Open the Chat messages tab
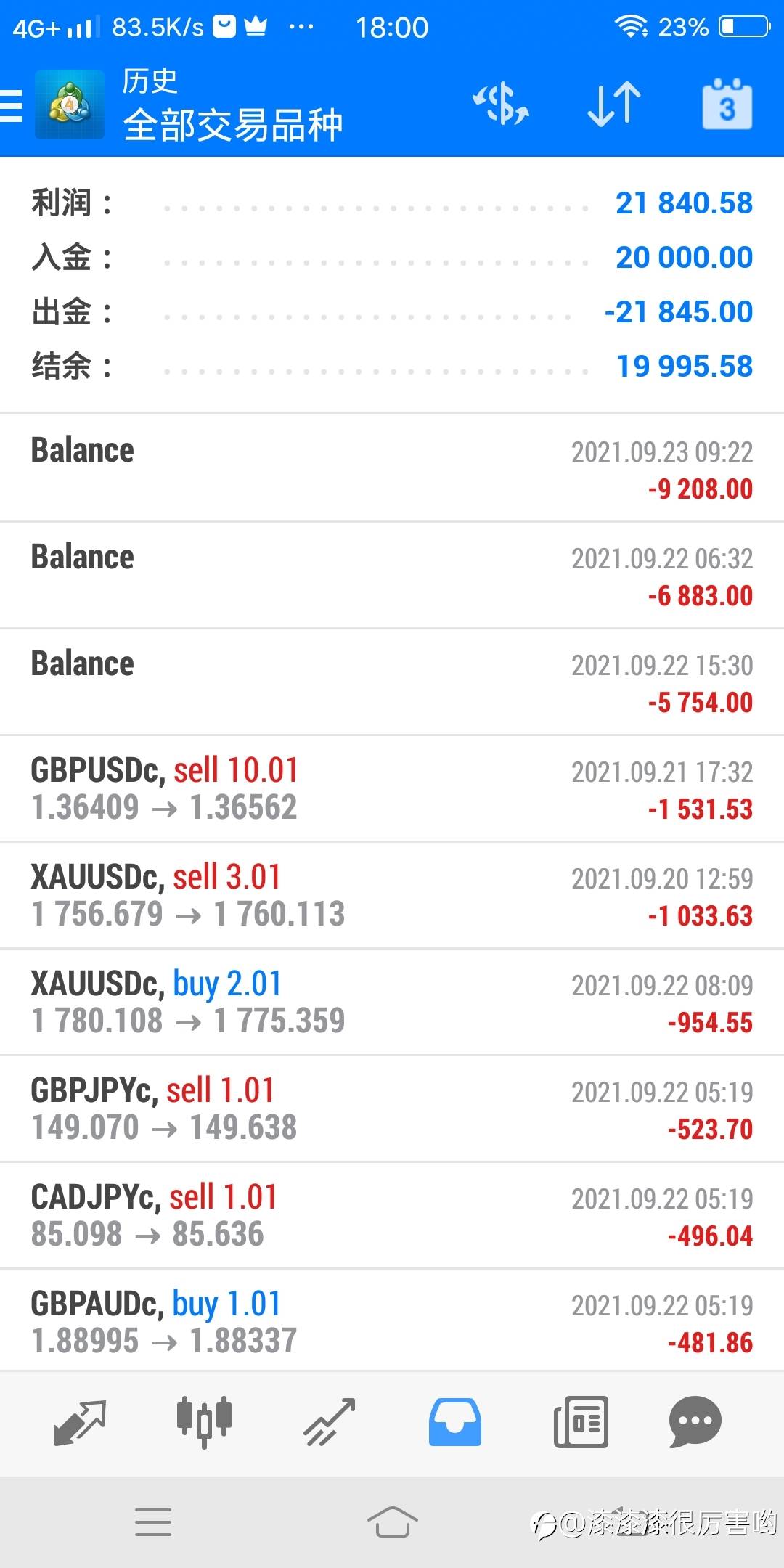 coord(695,1421)
